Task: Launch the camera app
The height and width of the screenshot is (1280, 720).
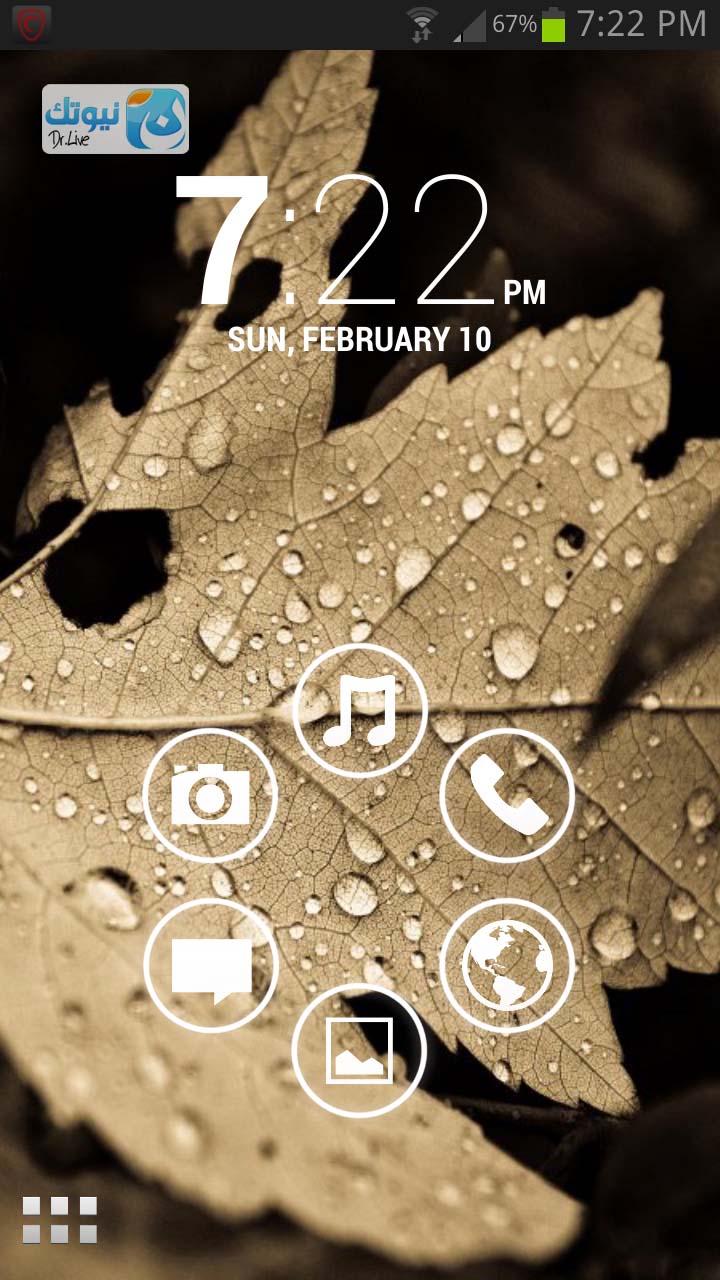Action: pos(210,796)
